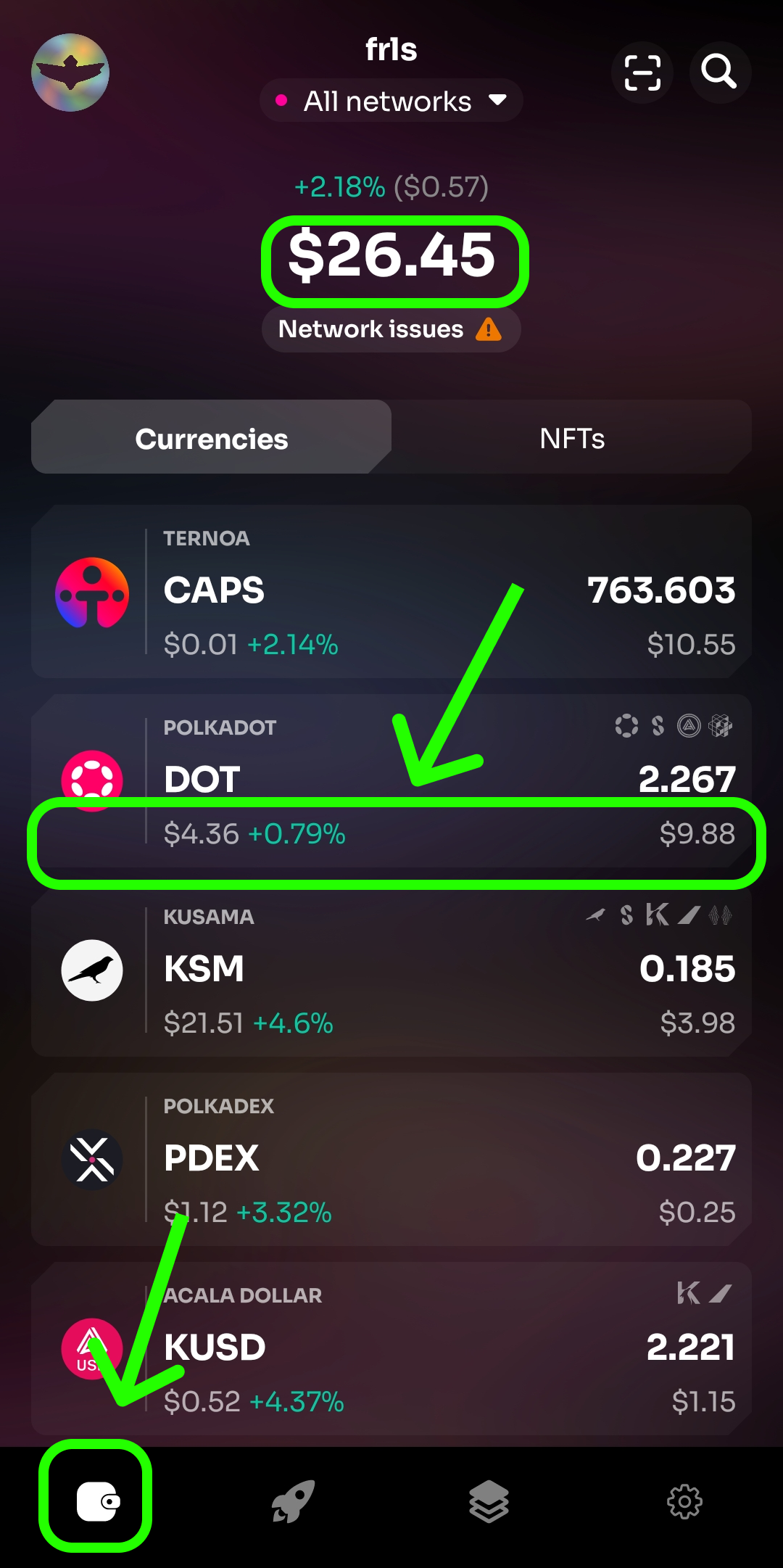Open the frls account avatar
Screen dimensions: 783x1568
coord(70,73)
